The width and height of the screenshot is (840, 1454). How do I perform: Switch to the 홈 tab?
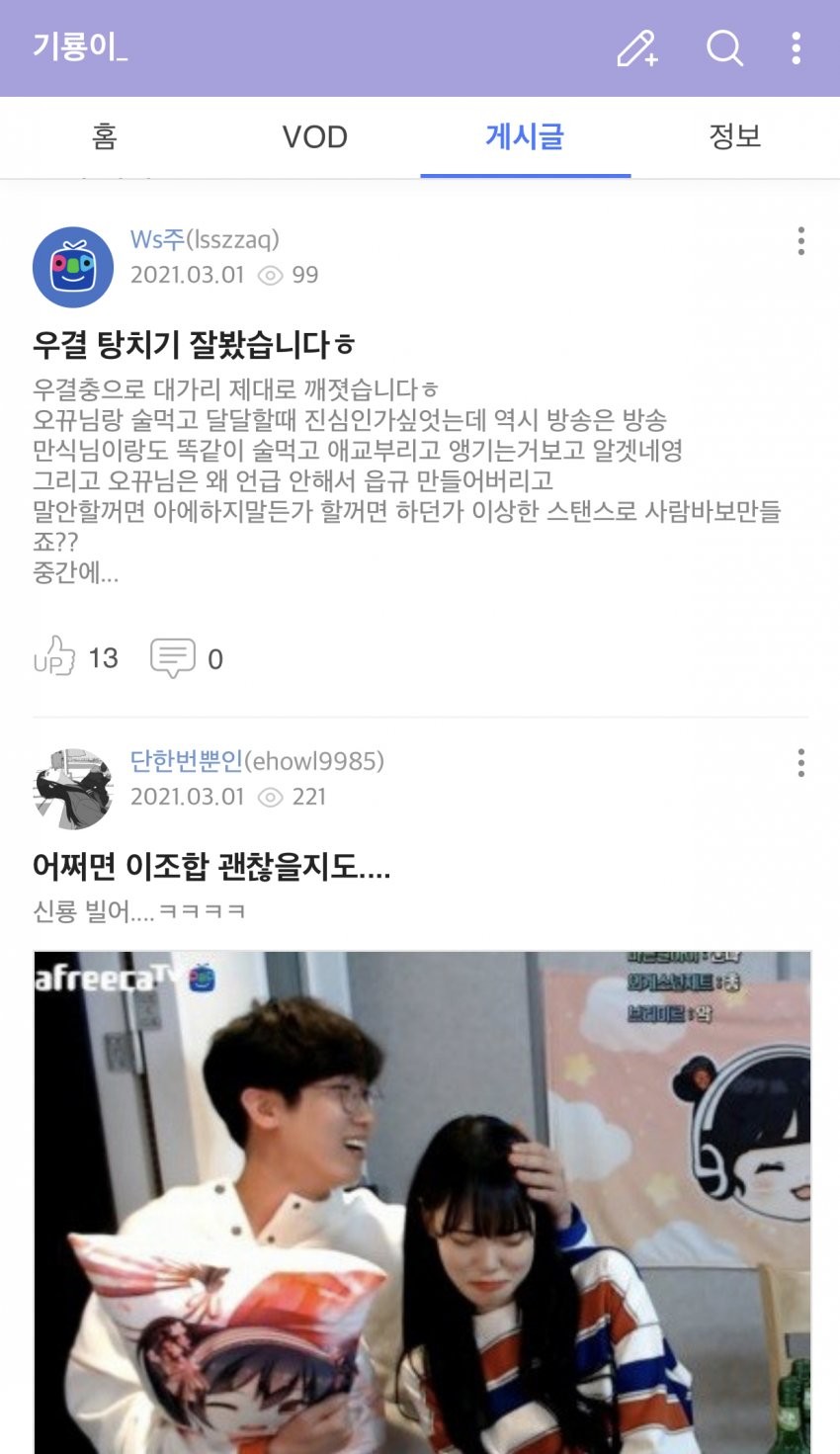(105, 136)
